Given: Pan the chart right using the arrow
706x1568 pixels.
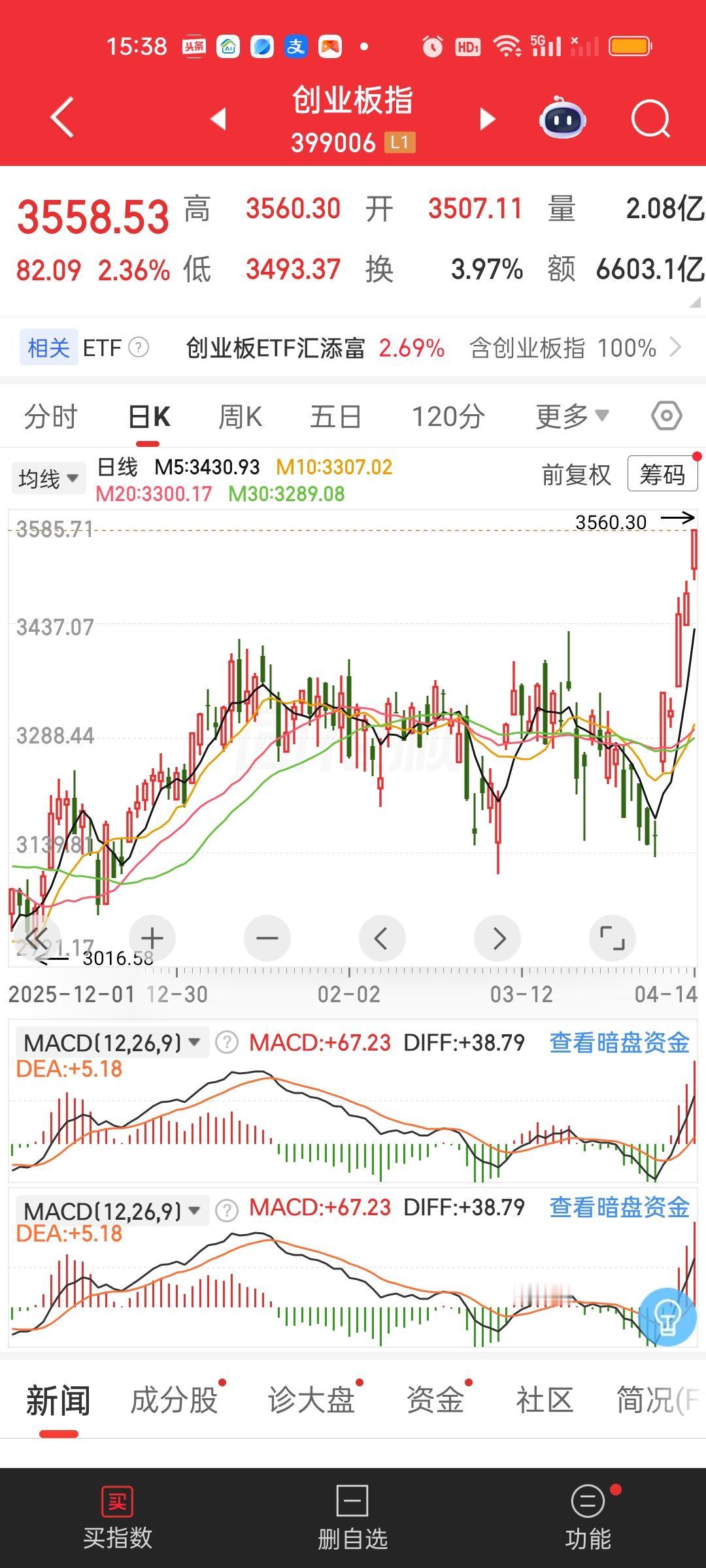Looking at the screenshot, I should coord(497,937).
